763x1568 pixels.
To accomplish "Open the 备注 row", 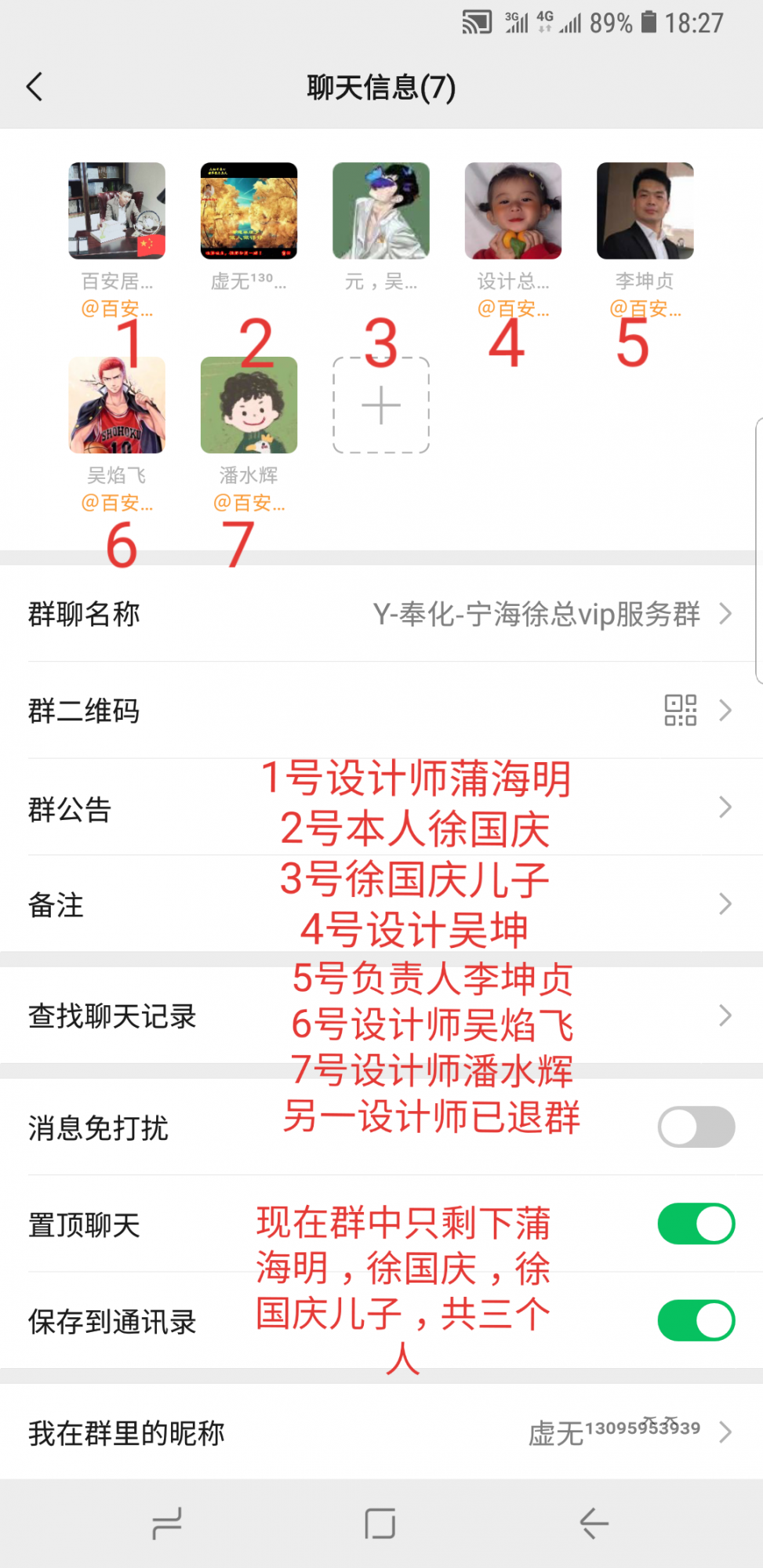I will click(x=381, y=905).
